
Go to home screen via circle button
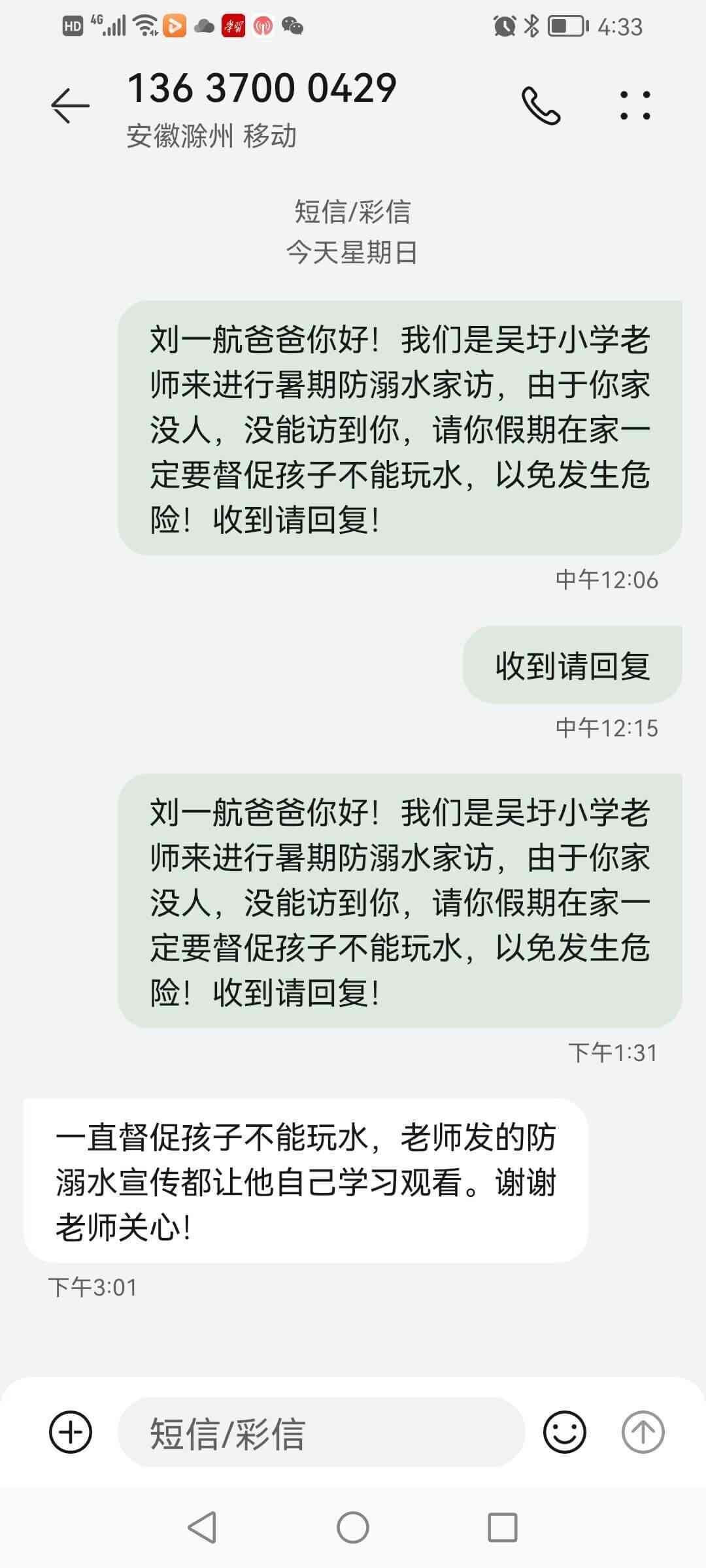353,1528
